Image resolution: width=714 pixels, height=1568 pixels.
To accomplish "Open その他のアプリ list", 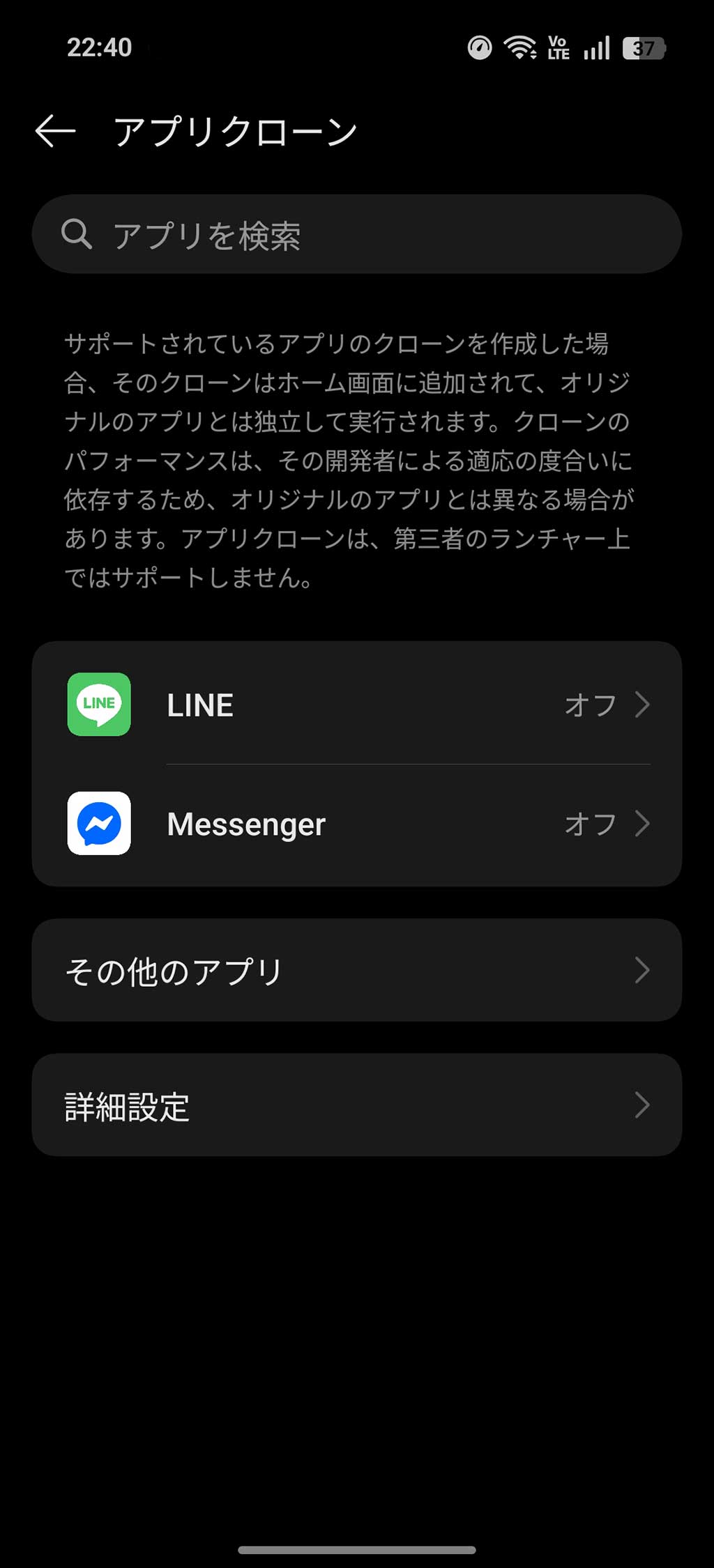I will pos(357,970).
